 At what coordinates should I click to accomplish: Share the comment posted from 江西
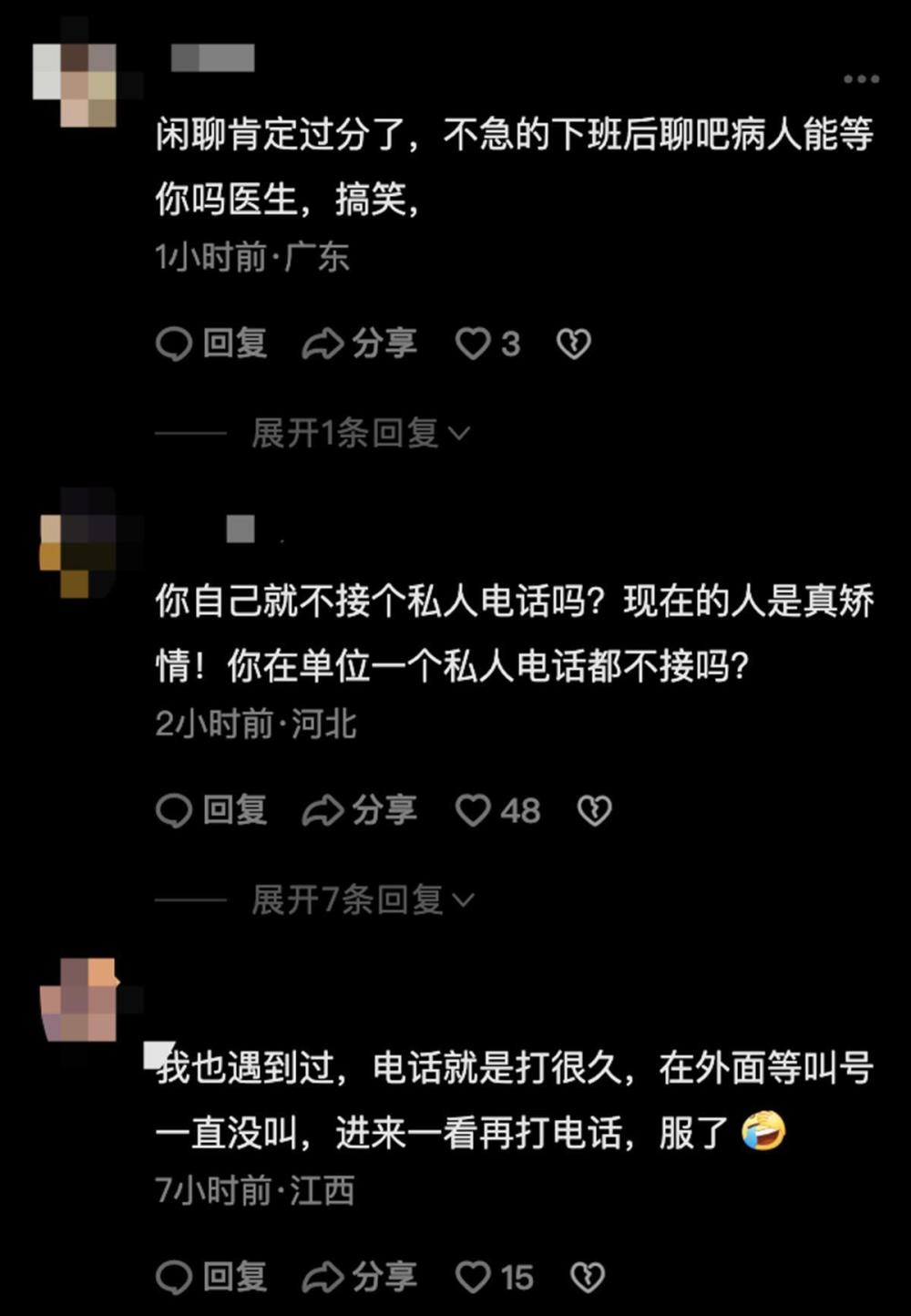pyautogui.click(x=360, y=1277)
